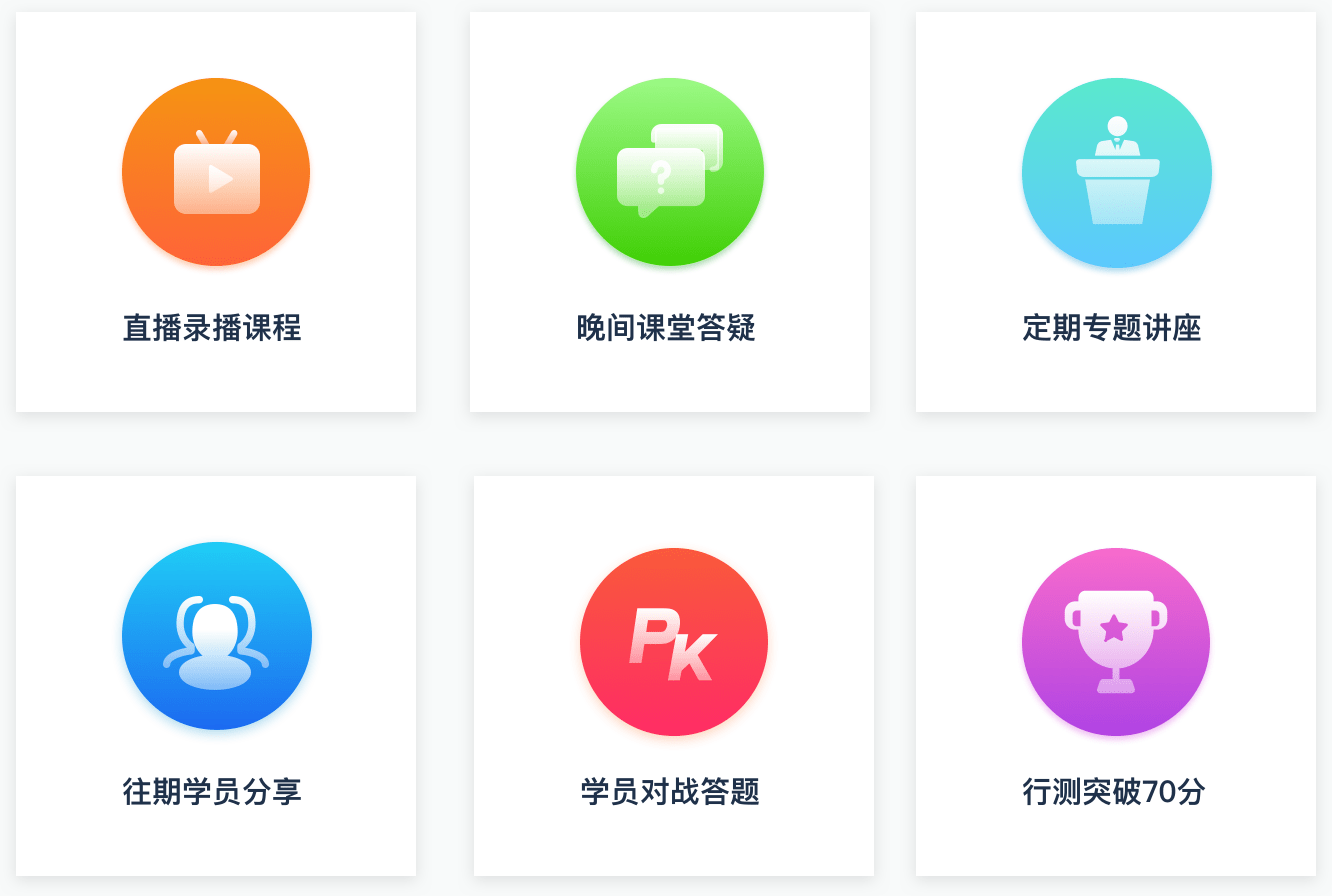Viewport: 1332px width, 896px height.
Task: Tap the 行测突破70分 trophy card
Action: click(1115, 676)
